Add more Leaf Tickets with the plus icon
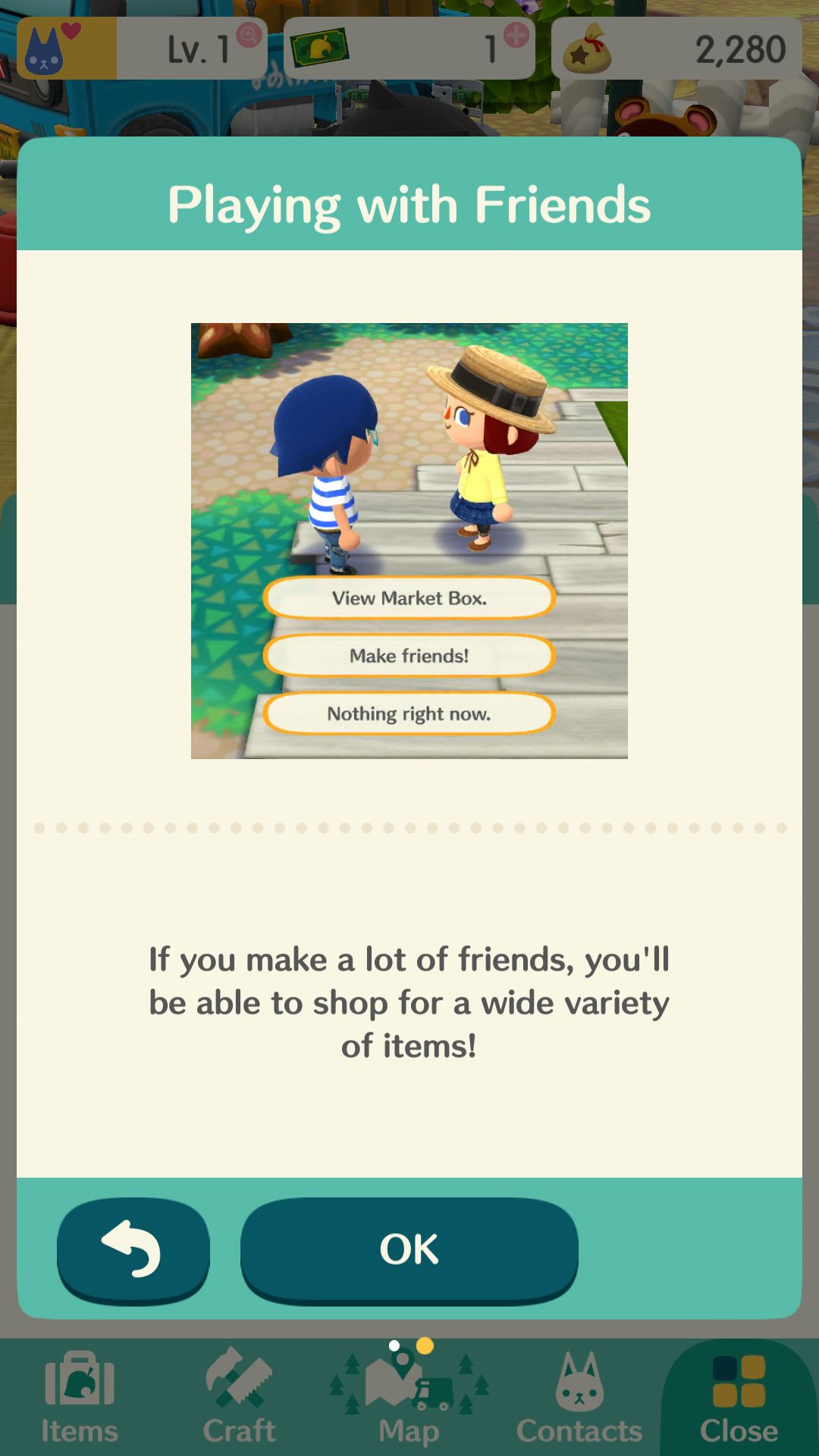 pyautogui.click(x=516, y=35)
